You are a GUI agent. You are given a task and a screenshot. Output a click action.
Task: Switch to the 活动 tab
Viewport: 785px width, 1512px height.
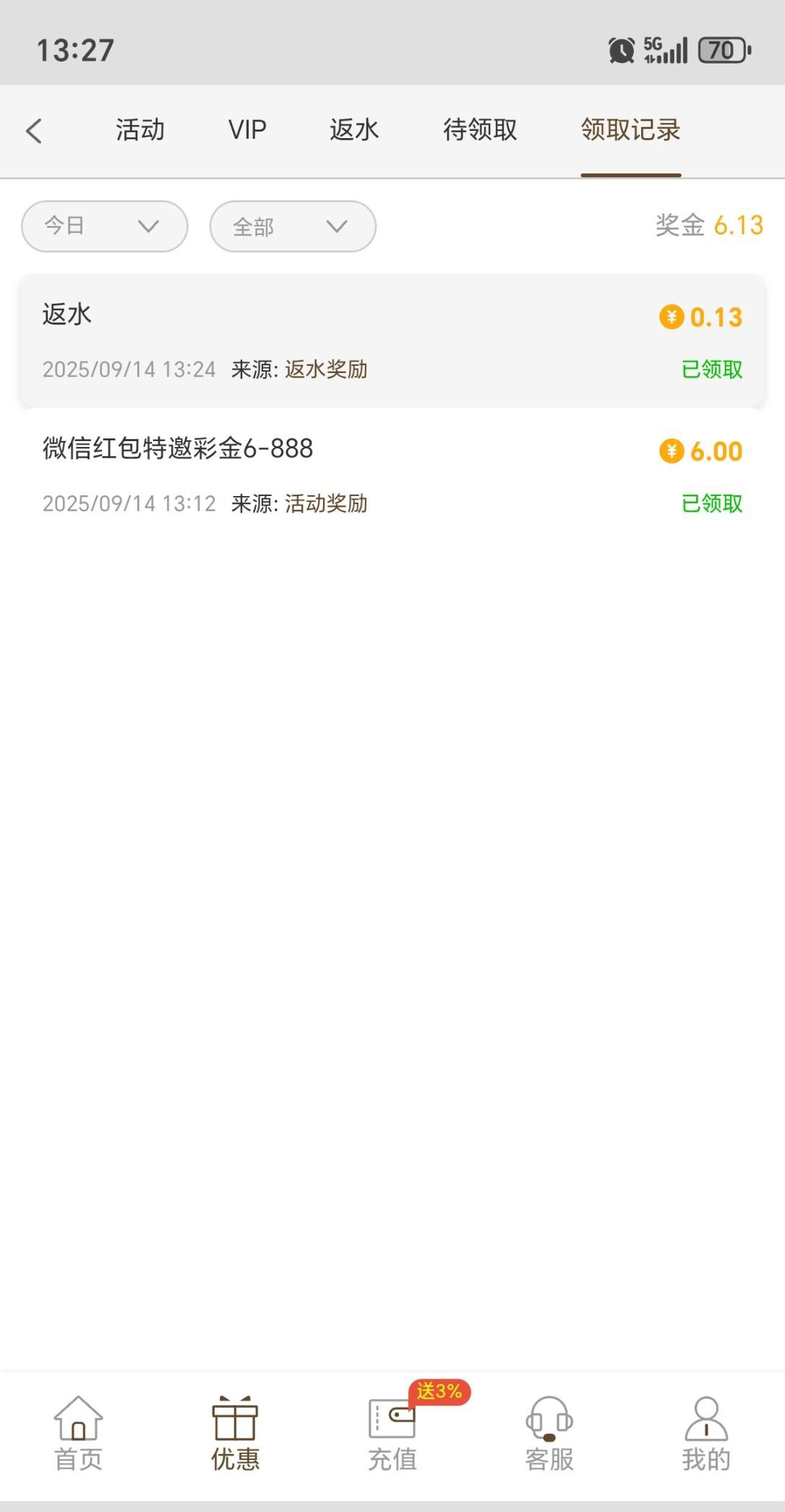tap(140, 130)
